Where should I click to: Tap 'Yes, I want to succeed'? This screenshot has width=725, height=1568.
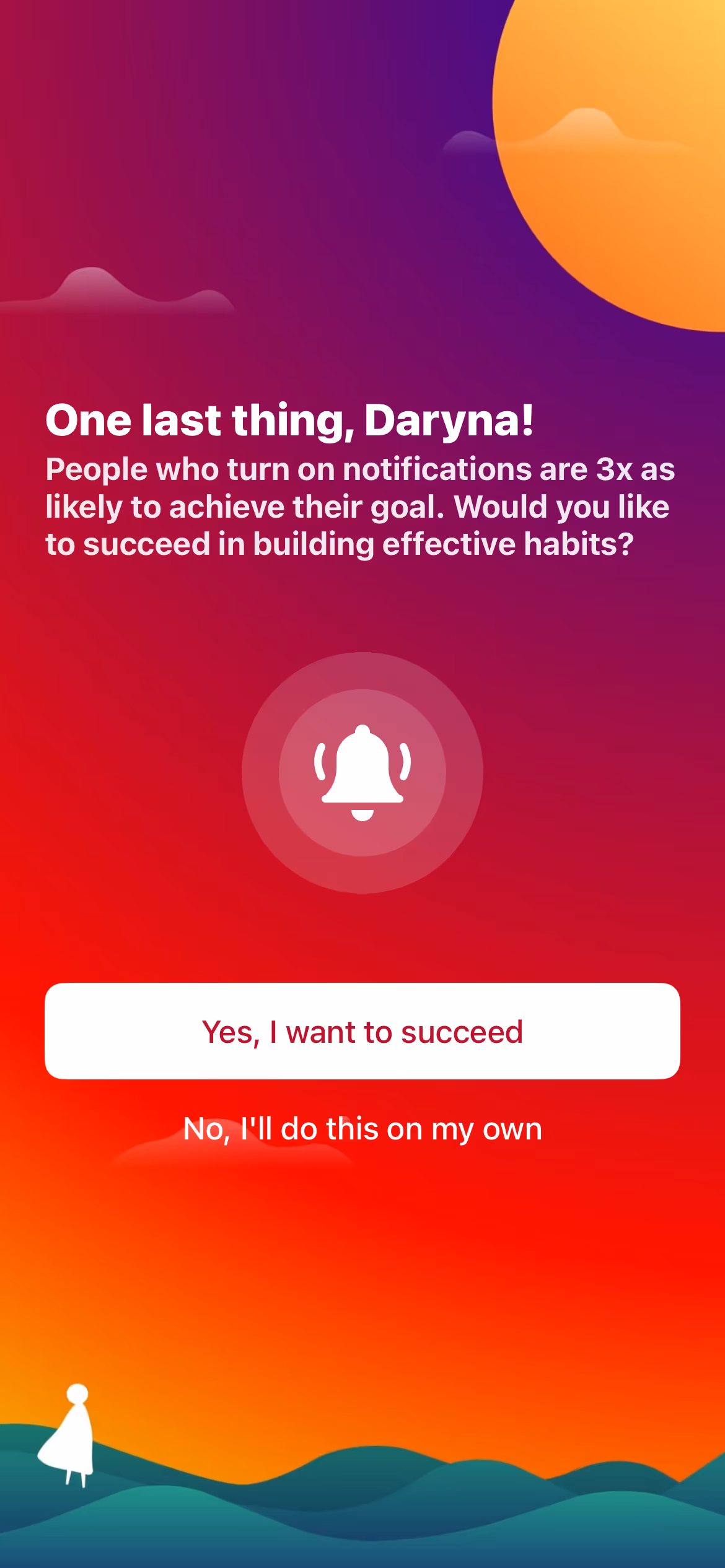(x=362, y=1031)
